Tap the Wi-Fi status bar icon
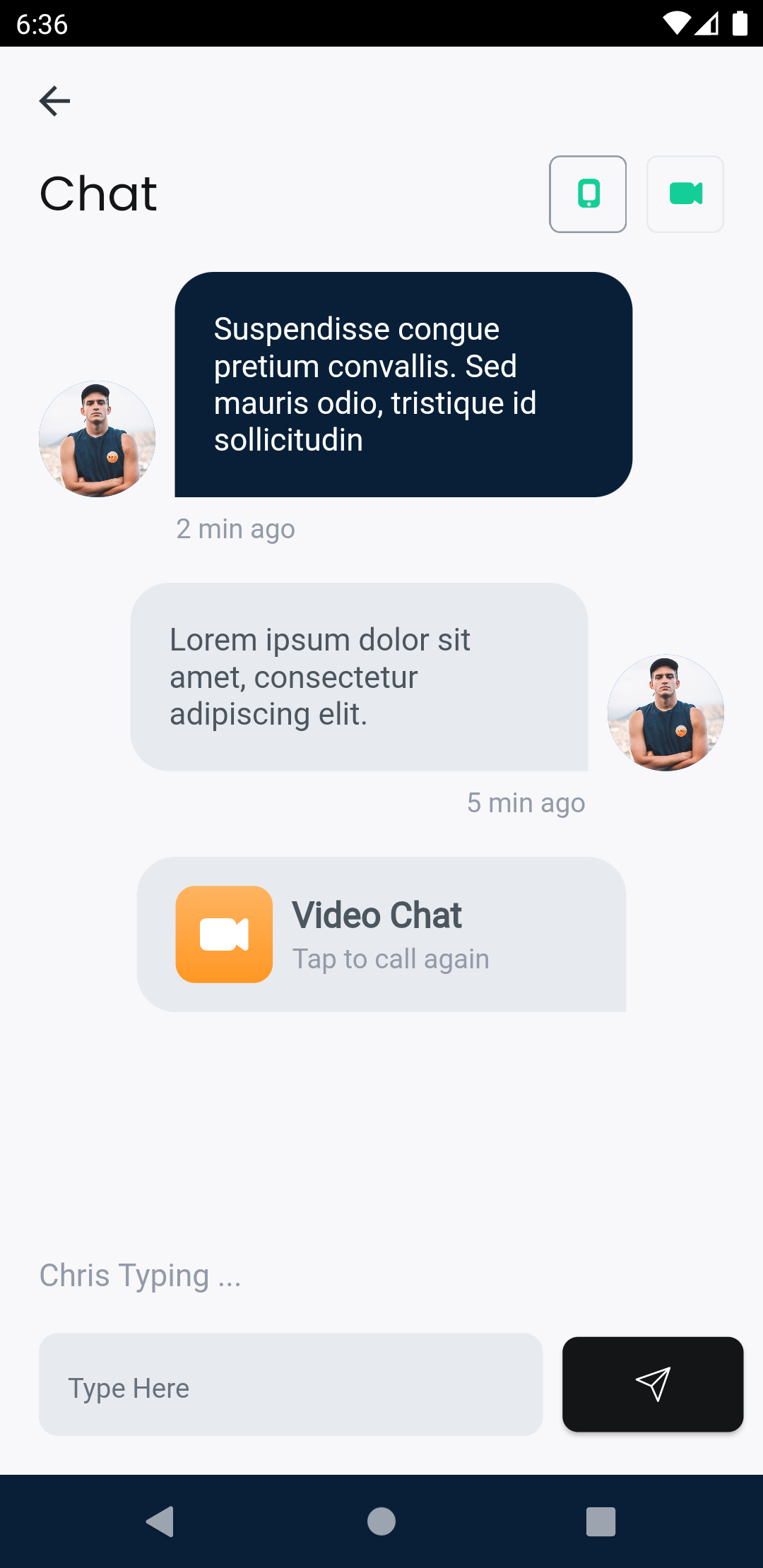Viewport: 763px width, 1568px height. tap(676, 23)
